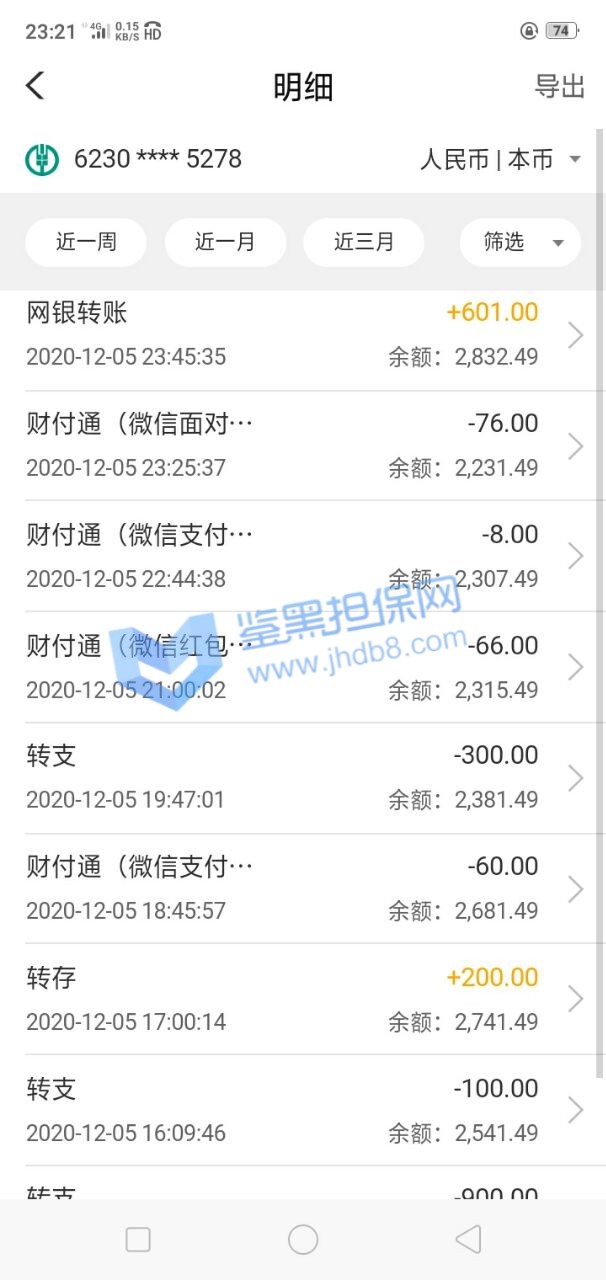
Task: Open recent apps from navigation bar
Action: pos(138,1240)
